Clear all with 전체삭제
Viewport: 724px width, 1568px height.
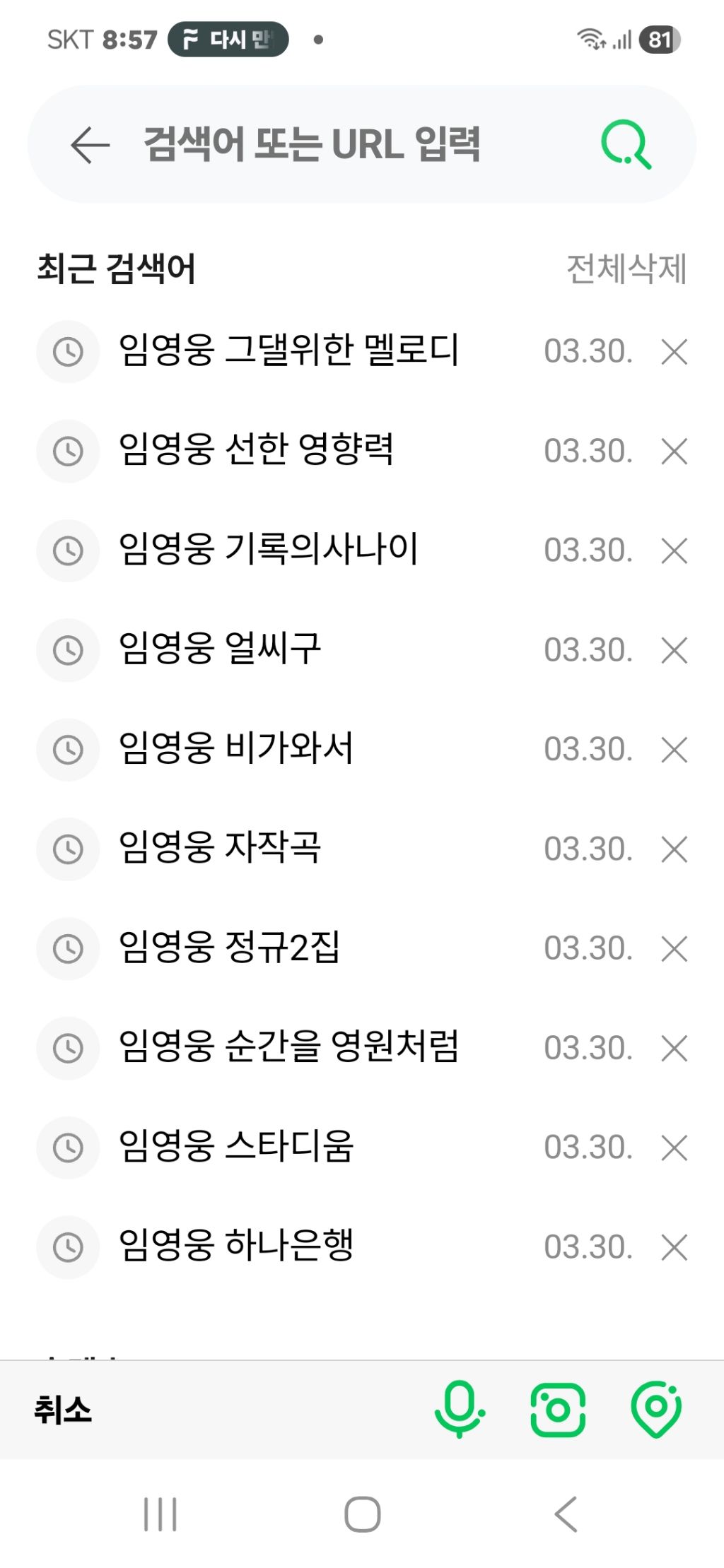click(626, 269)
